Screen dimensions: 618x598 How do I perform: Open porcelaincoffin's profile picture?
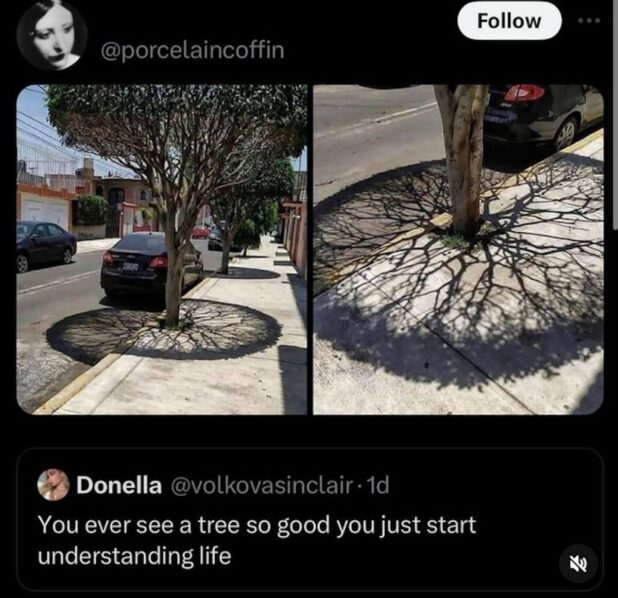[52, 36]
